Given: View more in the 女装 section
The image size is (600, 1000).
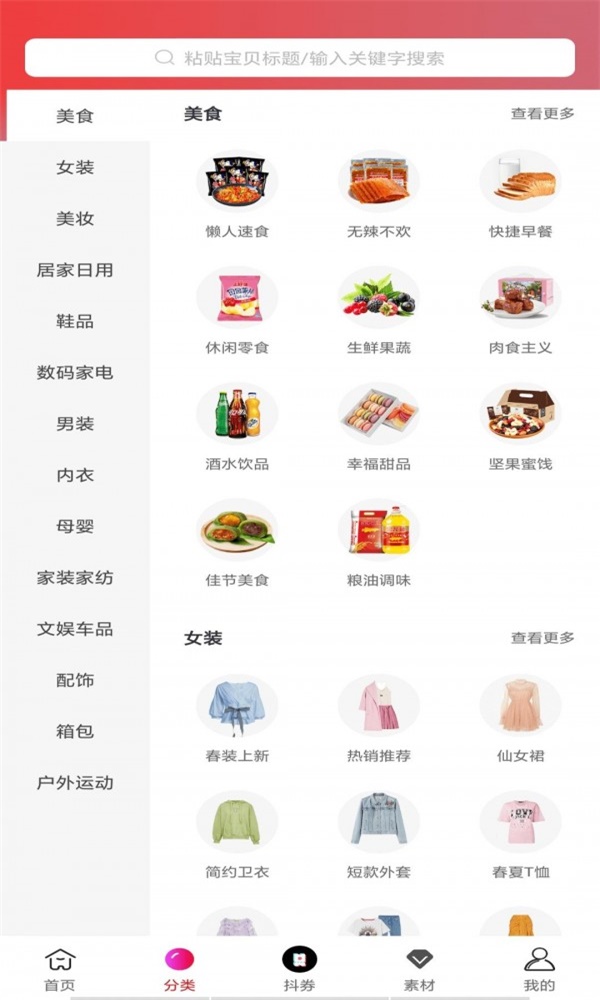Looking at the screenshot, I should [x=542, y=638].
